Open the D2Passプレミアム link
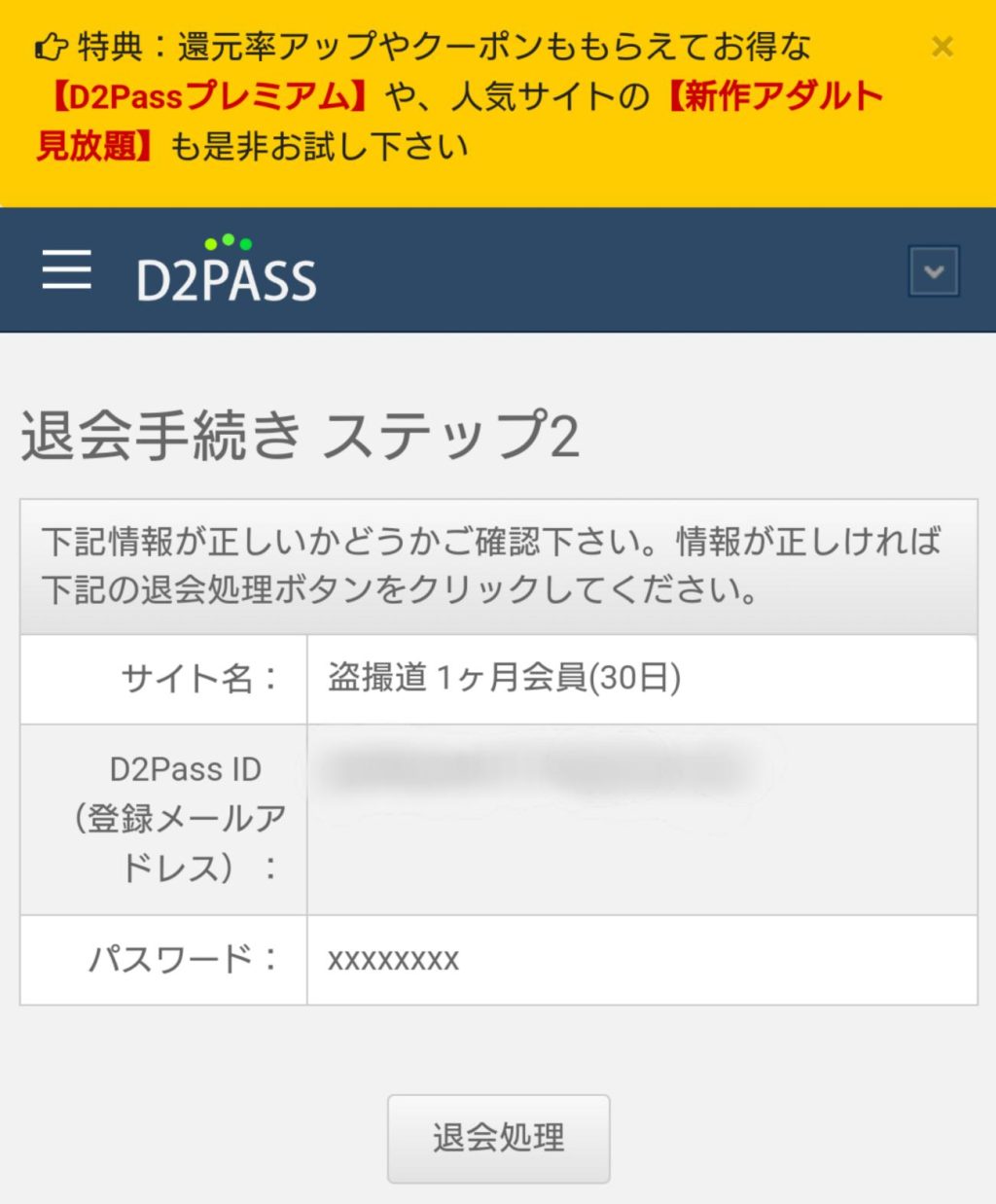The image size is (996, 1204). click(209, 96)
